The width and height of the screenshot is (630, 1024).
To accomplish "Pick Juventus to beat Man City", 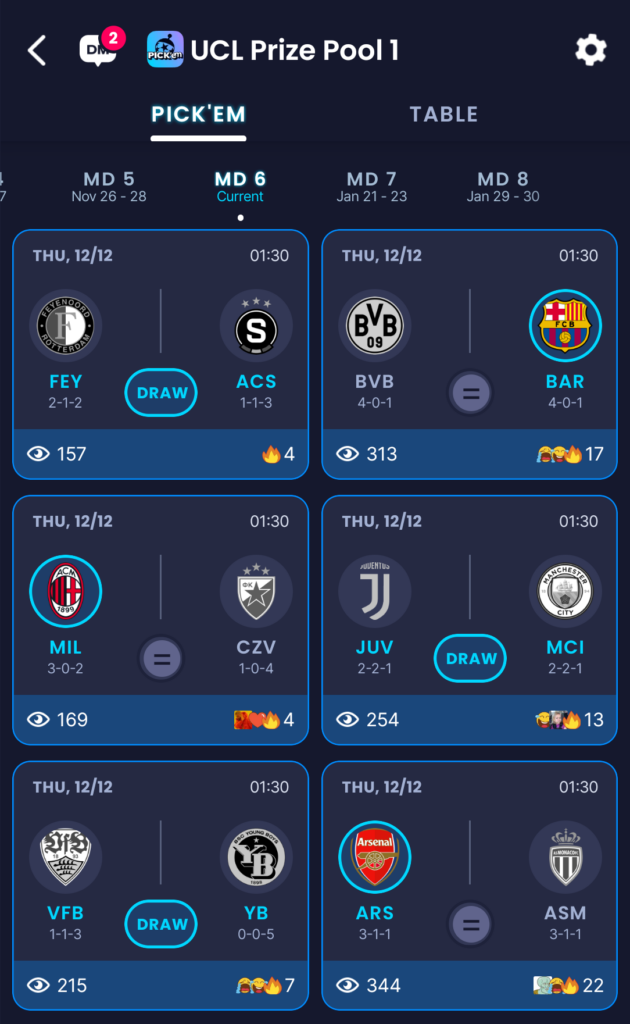I will (x=375, y=592).
